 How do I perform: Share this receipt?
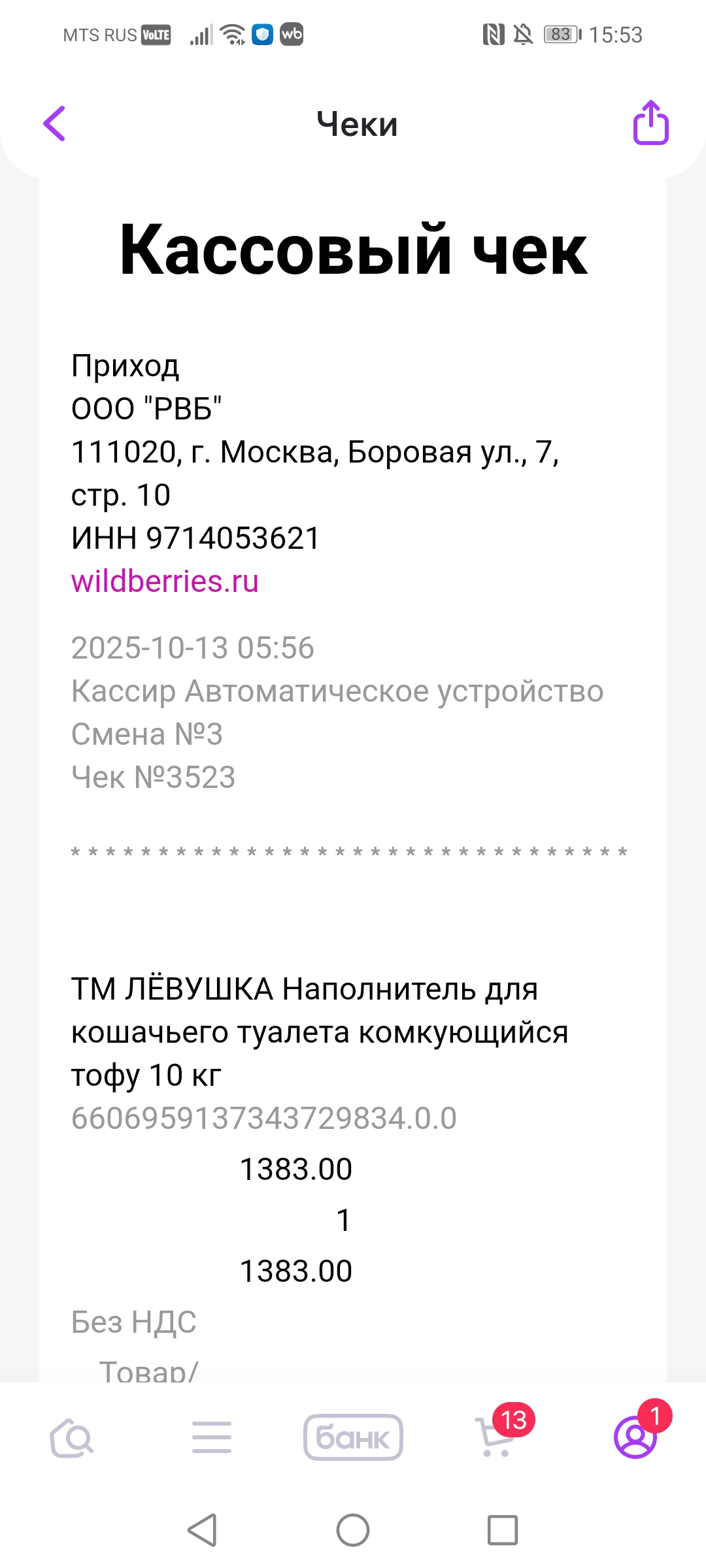tap(650, 122)
